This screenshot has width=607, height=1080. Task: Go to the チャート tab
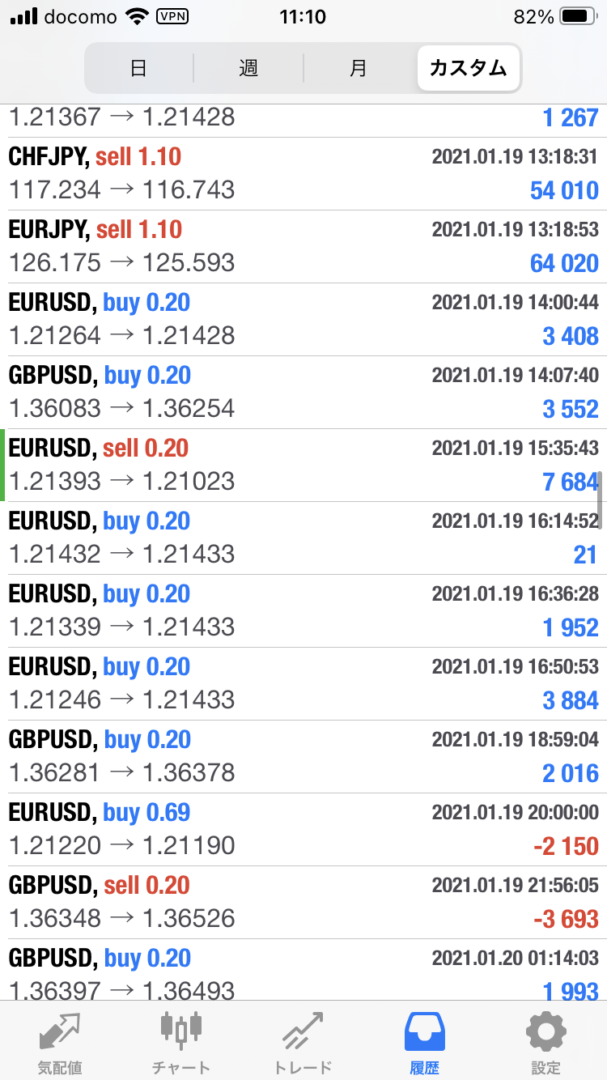coord(181,1040)
